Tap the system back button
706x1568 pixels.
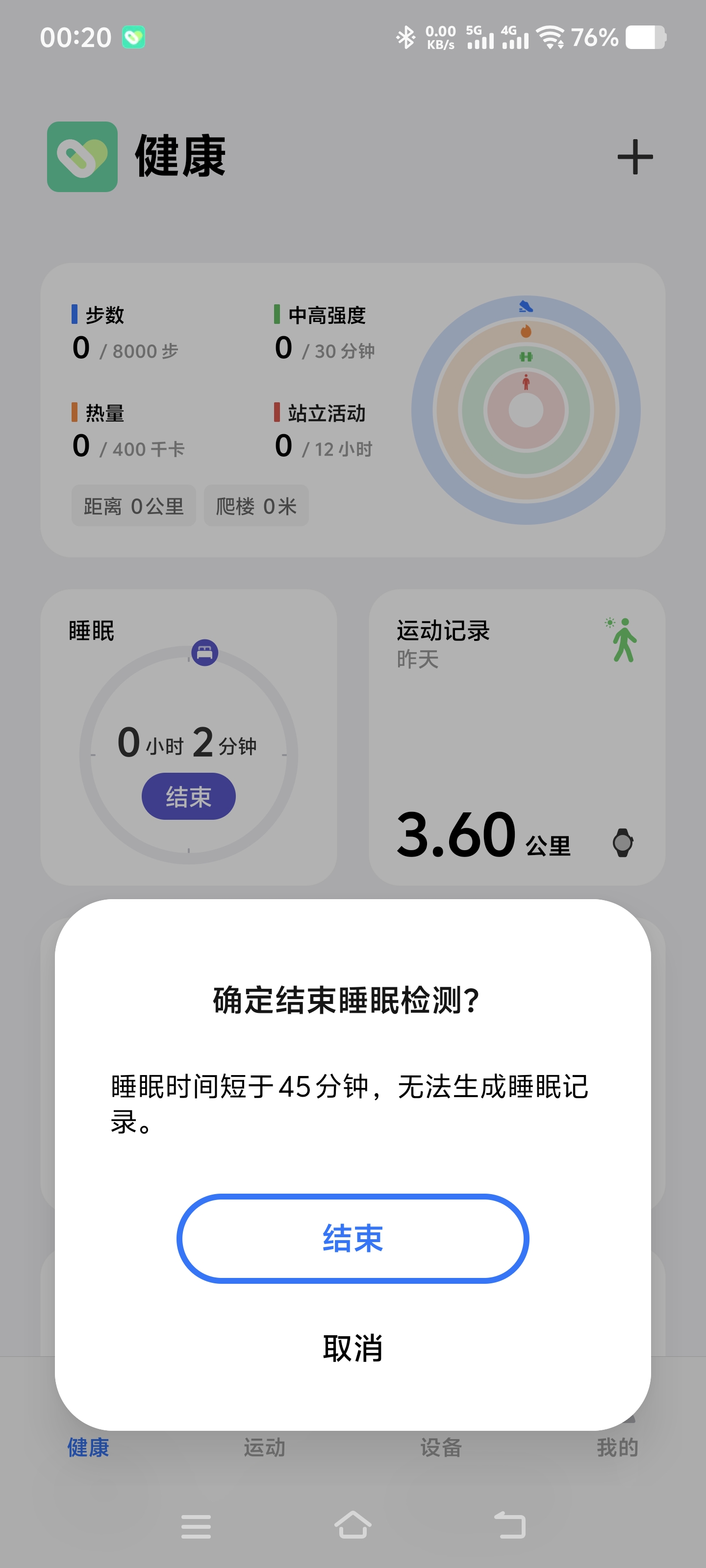pos(509,1525)
